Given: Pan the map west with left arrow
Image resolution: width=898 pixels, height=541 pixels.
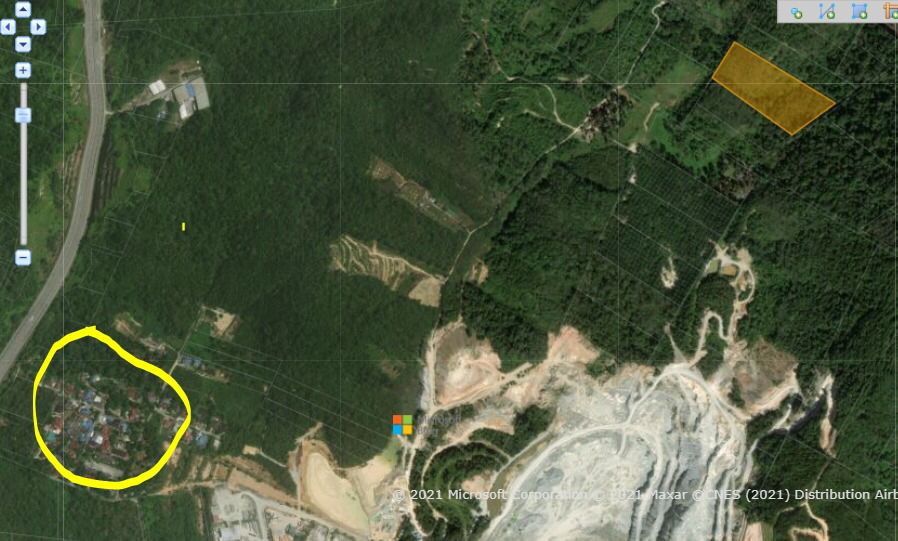Looking at the screenshot, I should tap(8, 27).
